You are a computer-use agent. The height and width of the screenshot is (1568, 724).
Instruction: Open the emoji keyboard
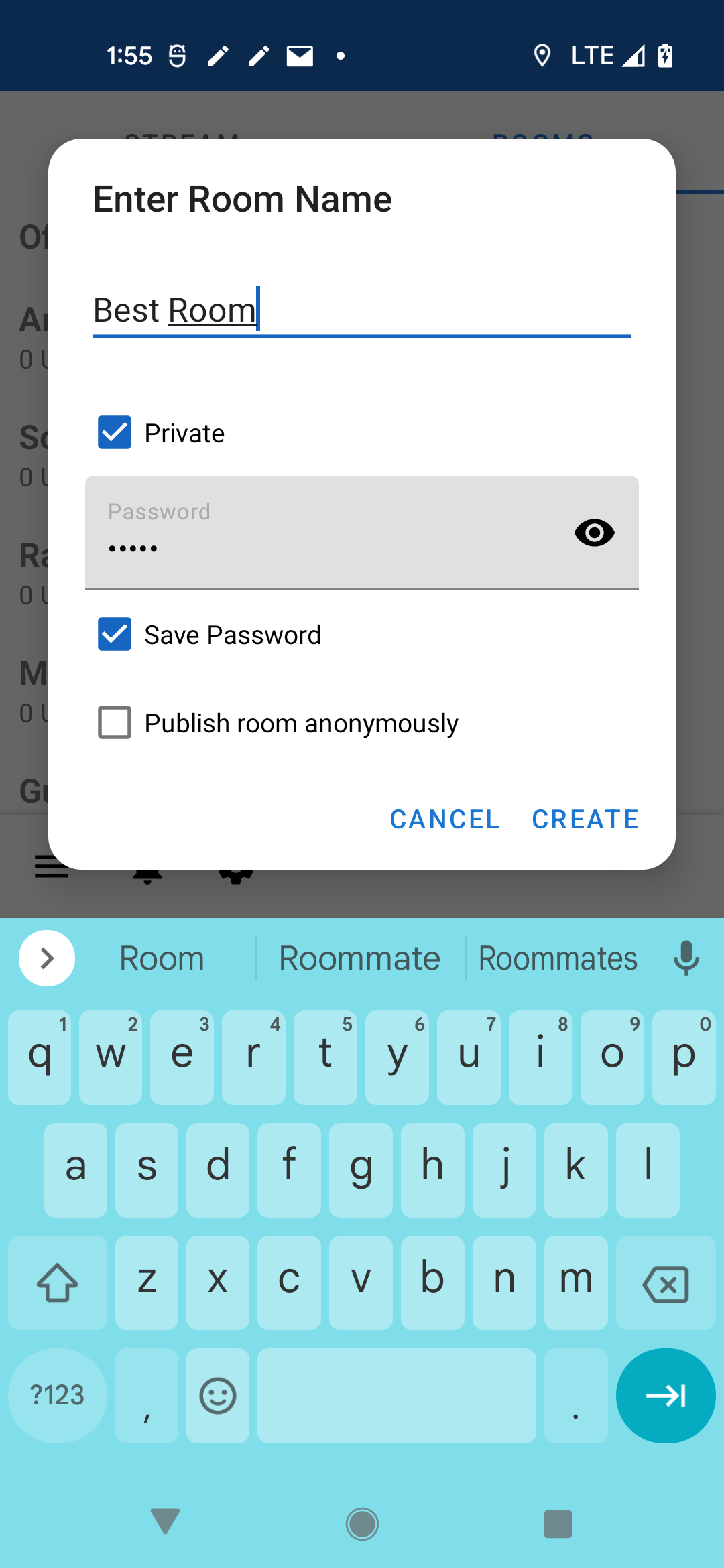click(x=218, y=1396)
